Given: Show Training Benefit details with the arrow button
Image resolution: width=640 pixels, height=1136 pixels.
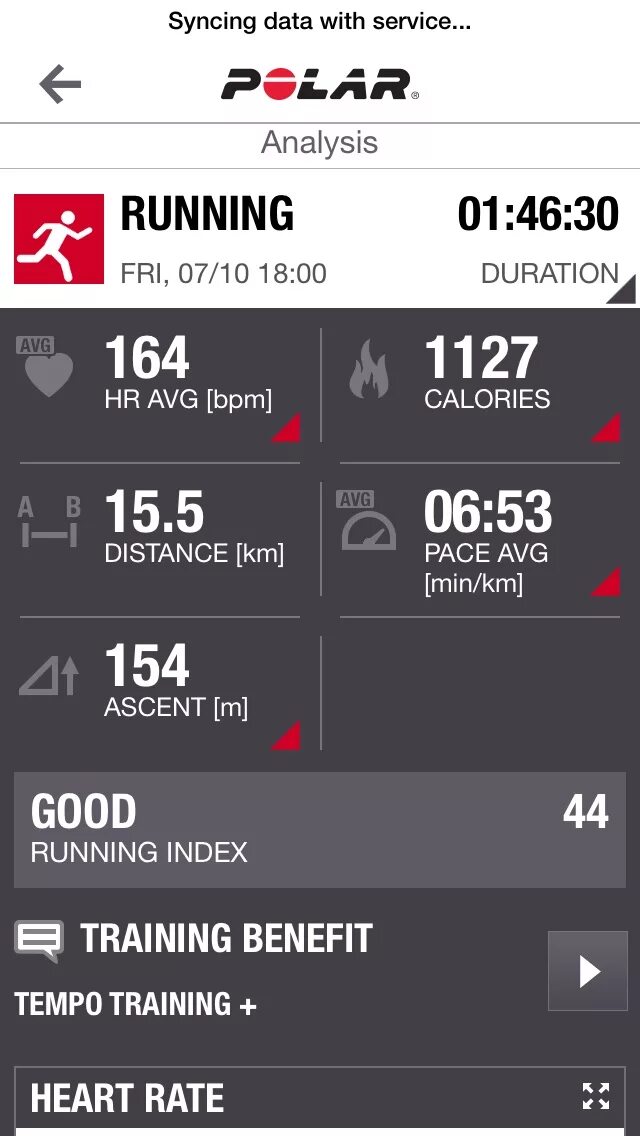Looking at the screenshot, I should (588, 971).
